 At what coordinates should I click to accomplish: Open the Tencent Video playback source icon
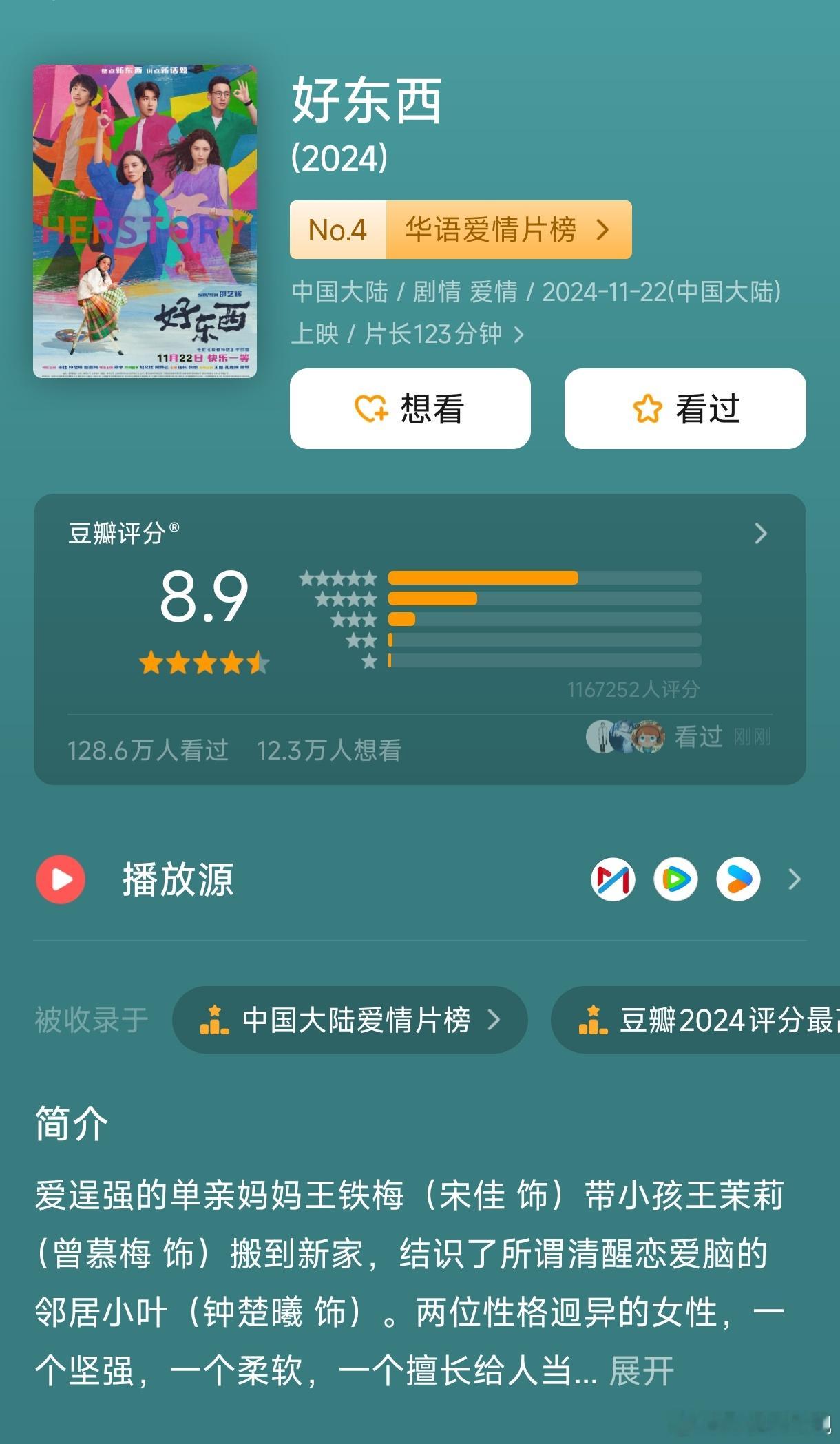point(675,880)
